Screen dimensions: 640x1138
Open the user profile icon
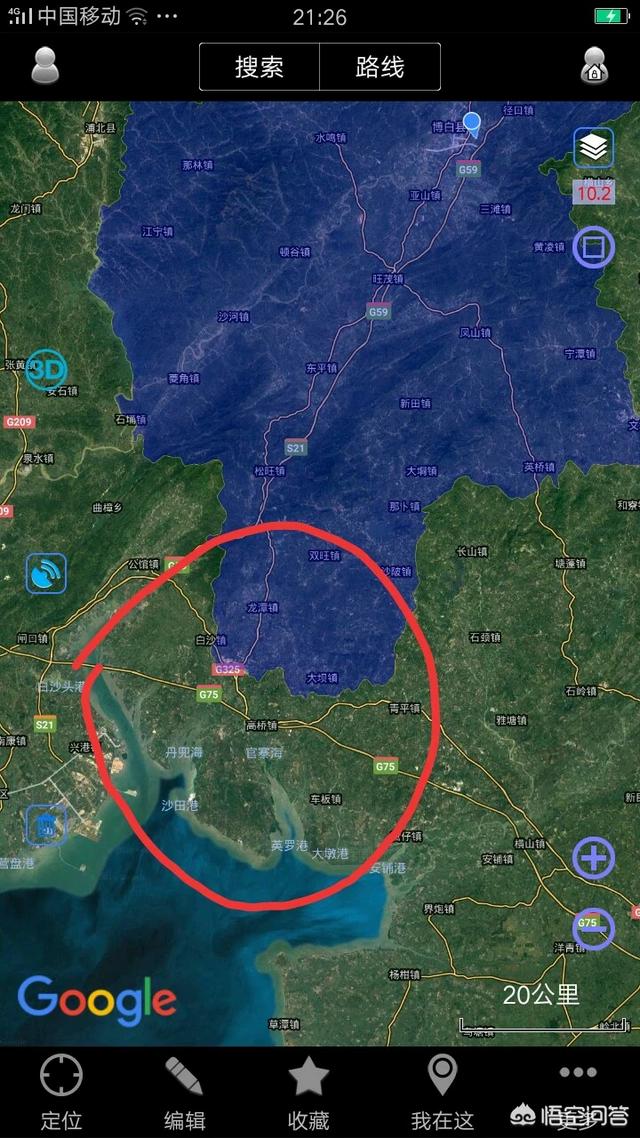[x=45, y=66]
